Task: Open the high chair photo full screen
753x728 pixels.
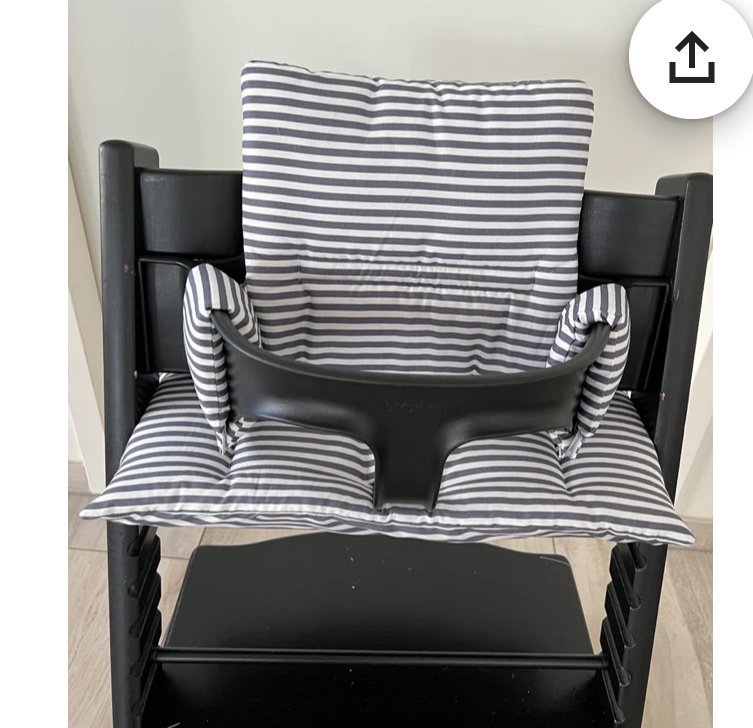Action: pyautogui.click(x=390, y=380)
